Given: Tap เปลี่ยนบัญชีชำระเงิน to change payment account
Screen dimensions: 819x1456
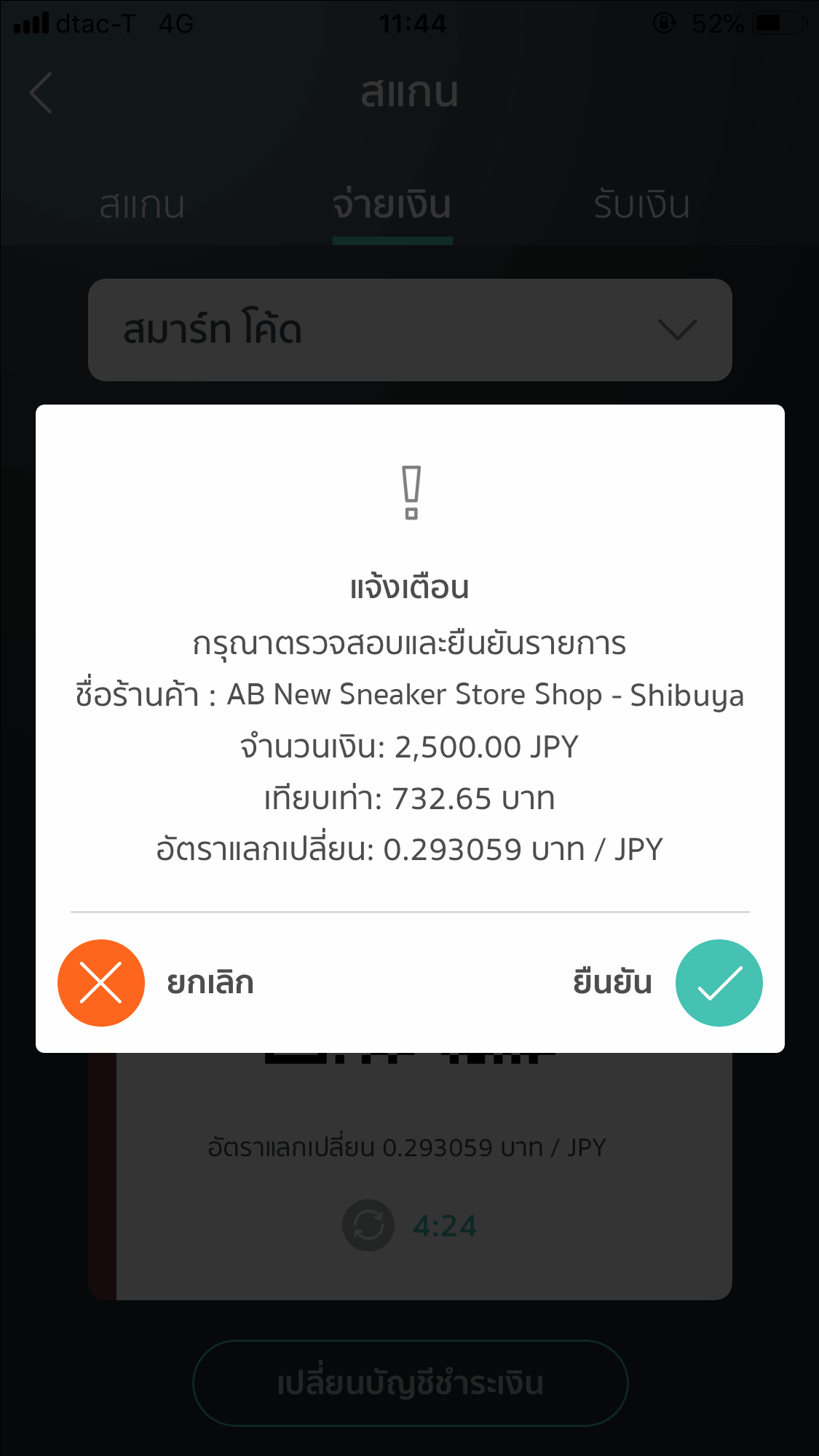Looking at the screenshot, I should 410,1383.
